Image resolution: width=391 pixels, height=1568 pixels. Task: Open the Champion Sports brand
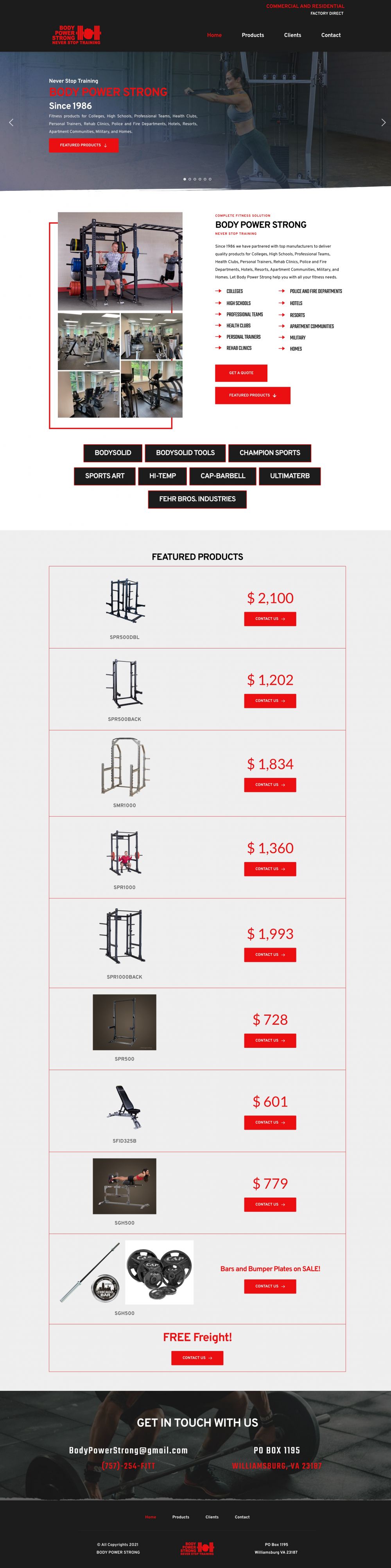coord(269,453)
